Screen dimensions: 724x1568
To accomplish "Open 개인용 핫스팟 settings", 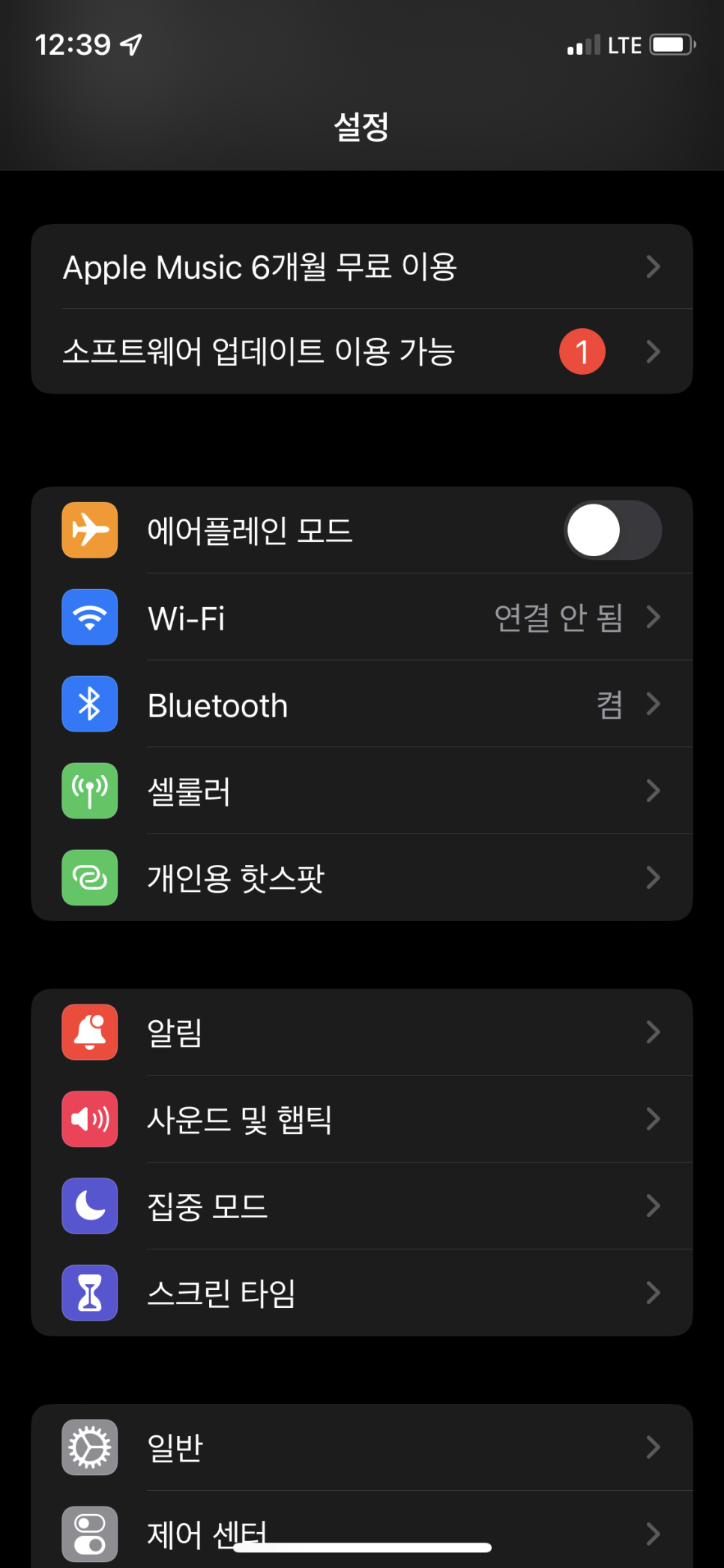I will [x=361, y=878].
